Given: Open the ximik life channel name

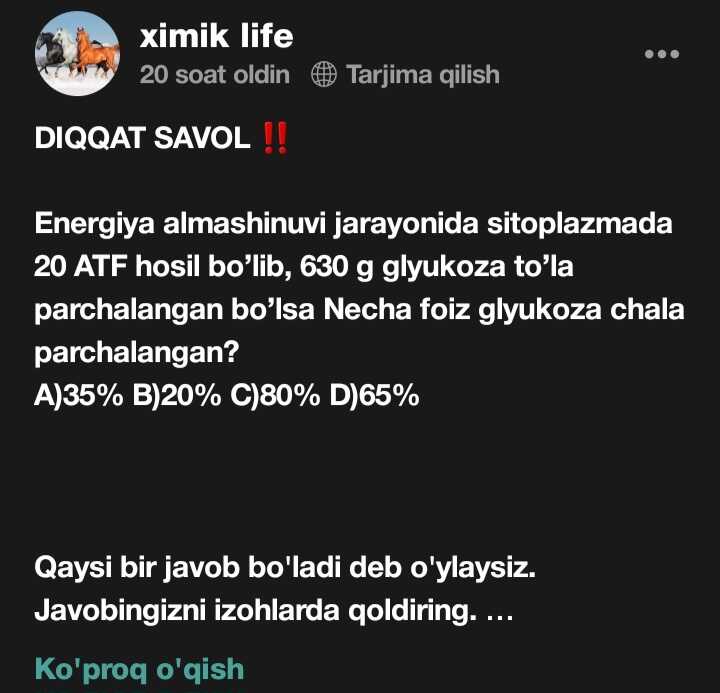Looking at the screenshot, I should 217,37.
